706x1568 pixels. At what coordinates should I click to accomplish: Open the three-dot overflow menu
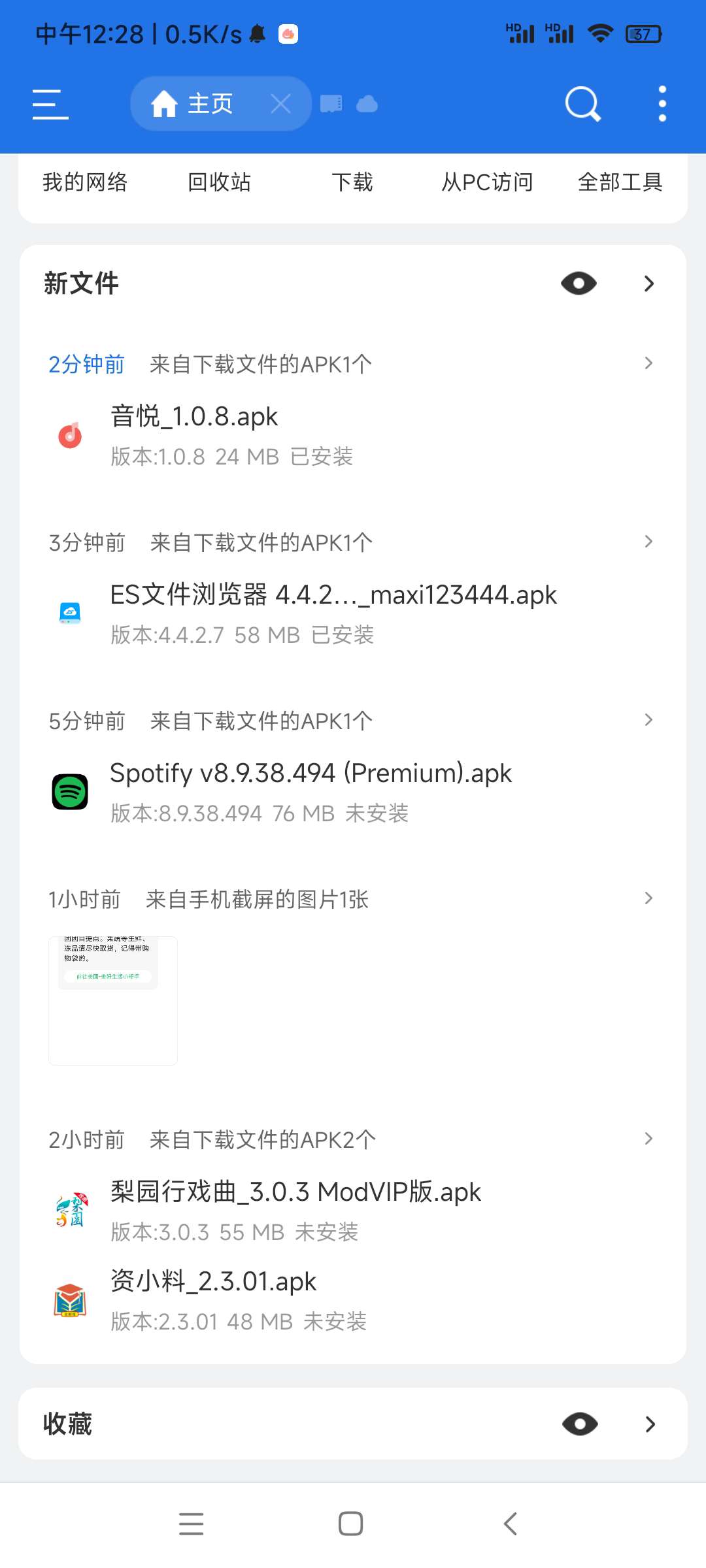(662, 104)
